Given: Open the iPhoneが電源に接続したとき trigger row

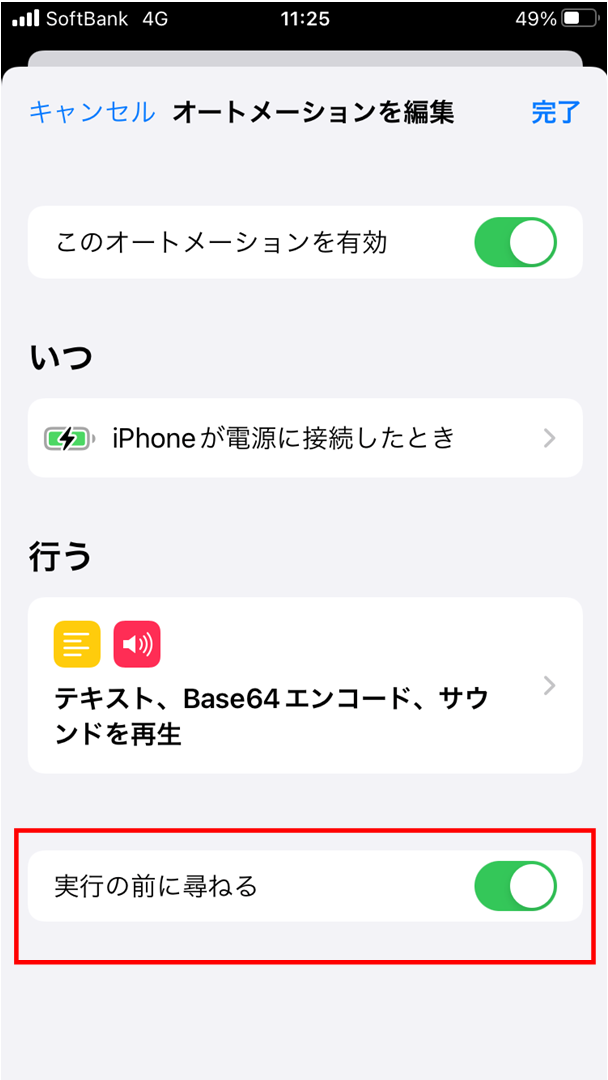Looking at the screenshot, I should (x=305, y=438).
